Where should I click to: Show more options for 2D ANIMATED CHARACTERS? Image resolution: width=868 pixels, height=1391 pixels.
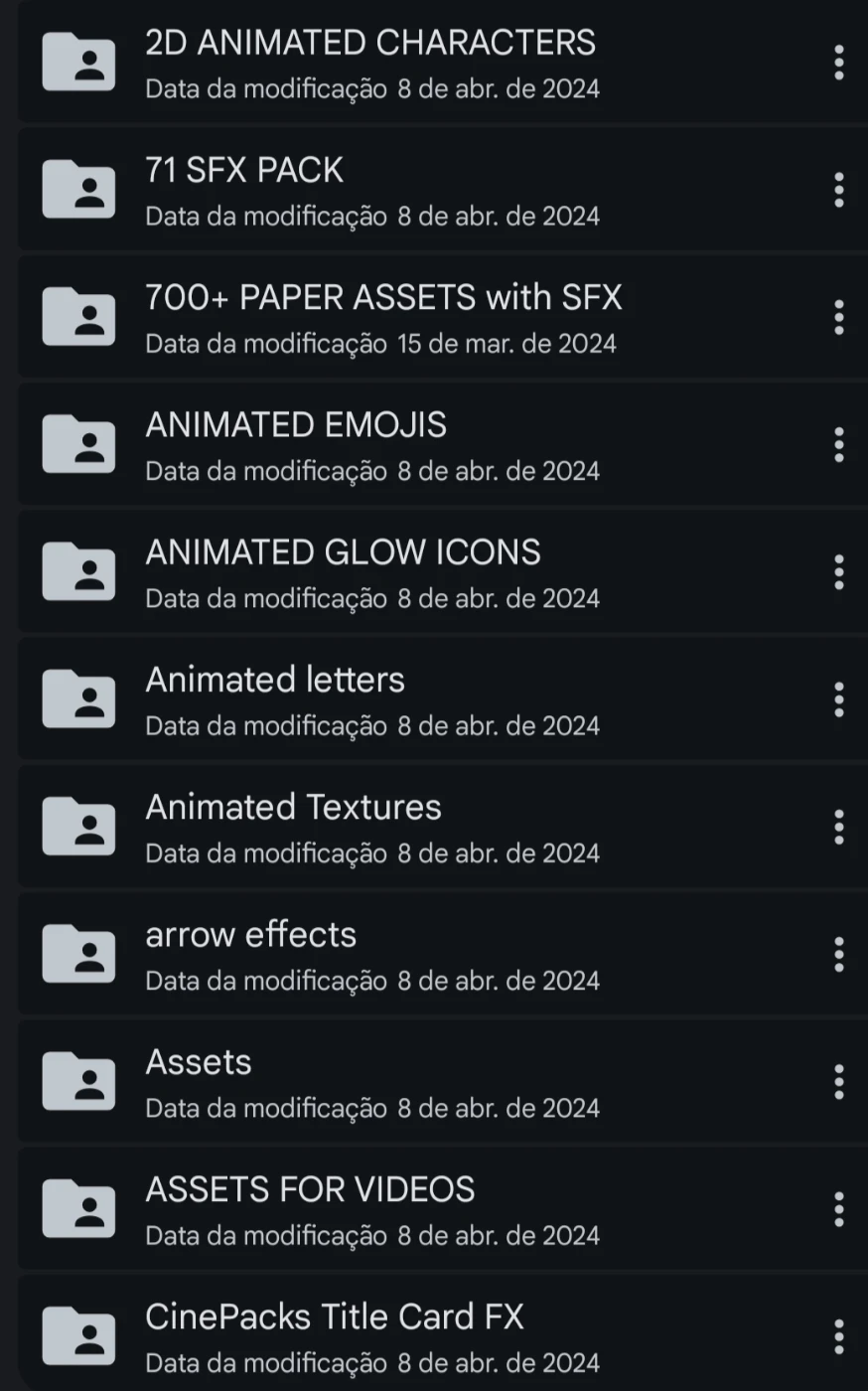(x=839, y=63)
